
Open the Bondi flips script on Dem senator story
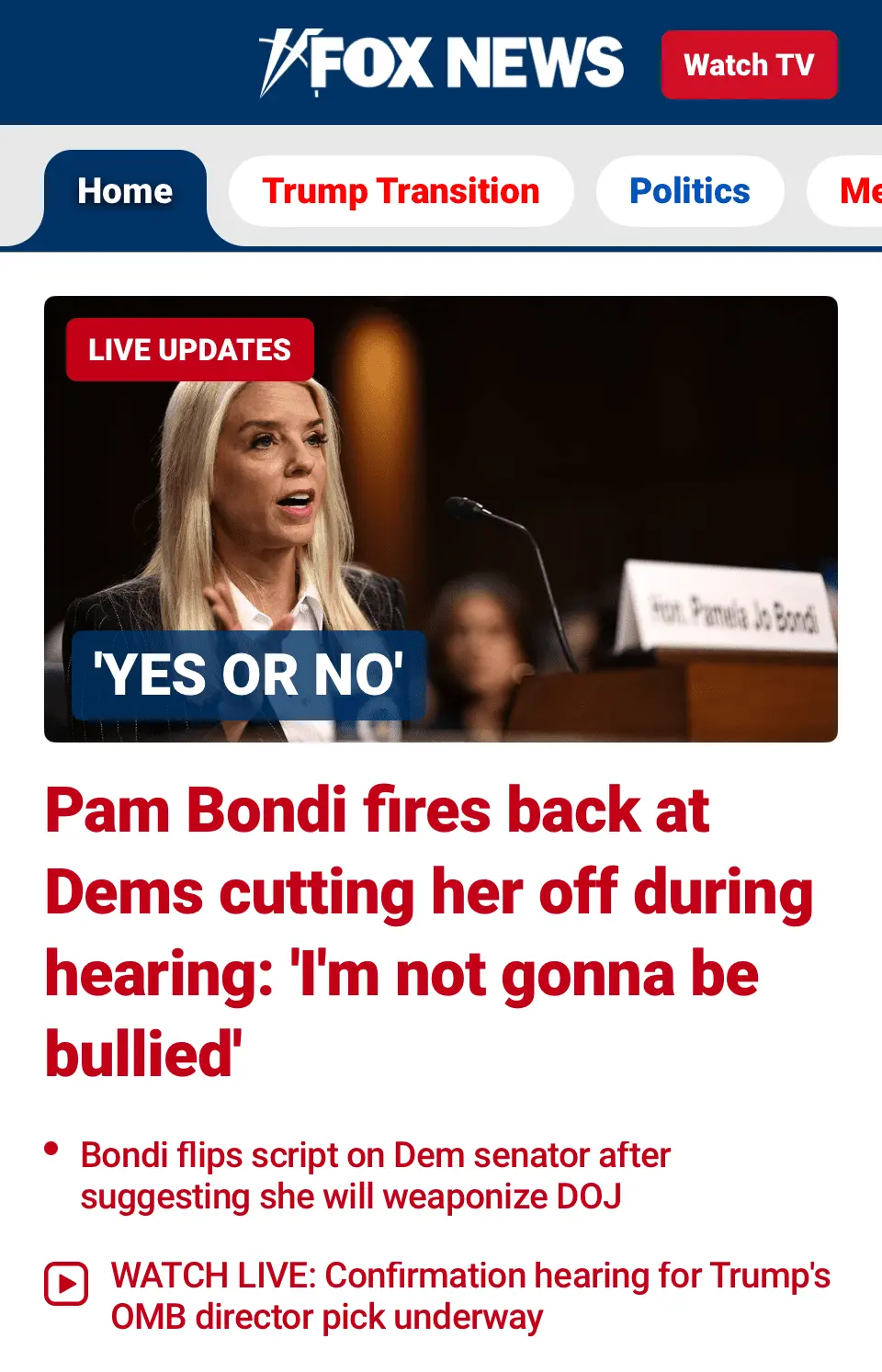pos(375,1175)
